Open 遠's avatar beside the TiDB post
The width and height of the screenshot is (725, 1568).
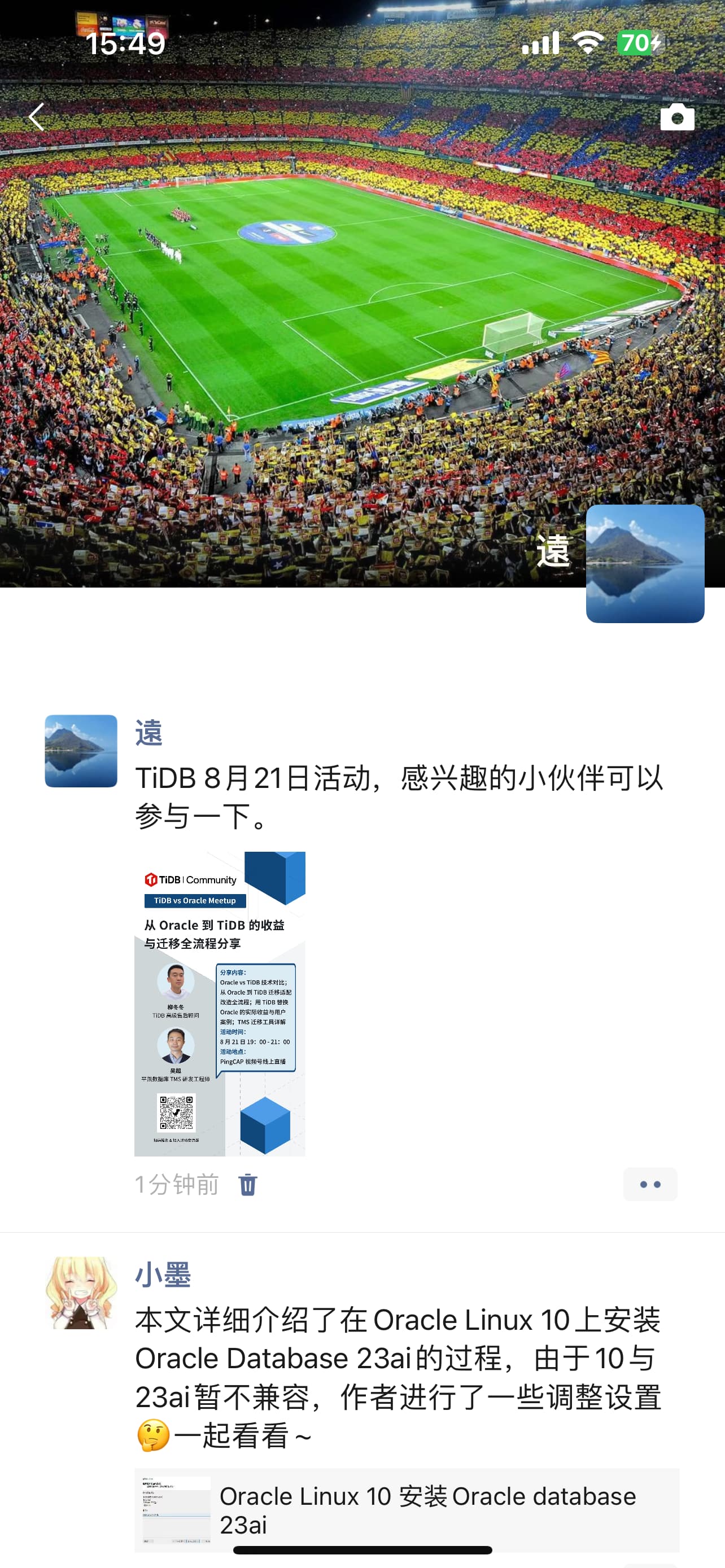(x=81, y=751)
